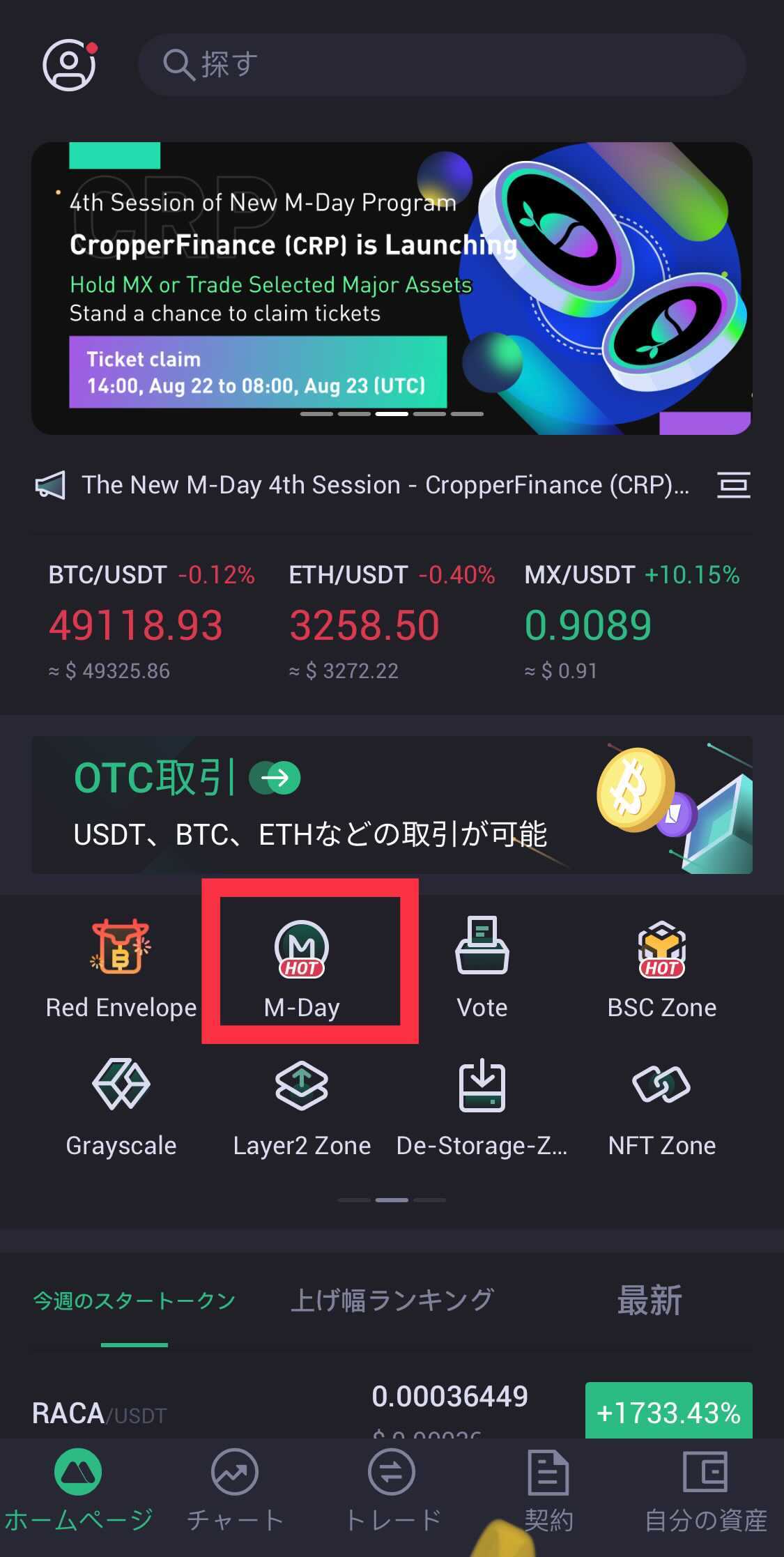Open Grayscale section
The image size is (784, 1557).
coord(121,1107)
